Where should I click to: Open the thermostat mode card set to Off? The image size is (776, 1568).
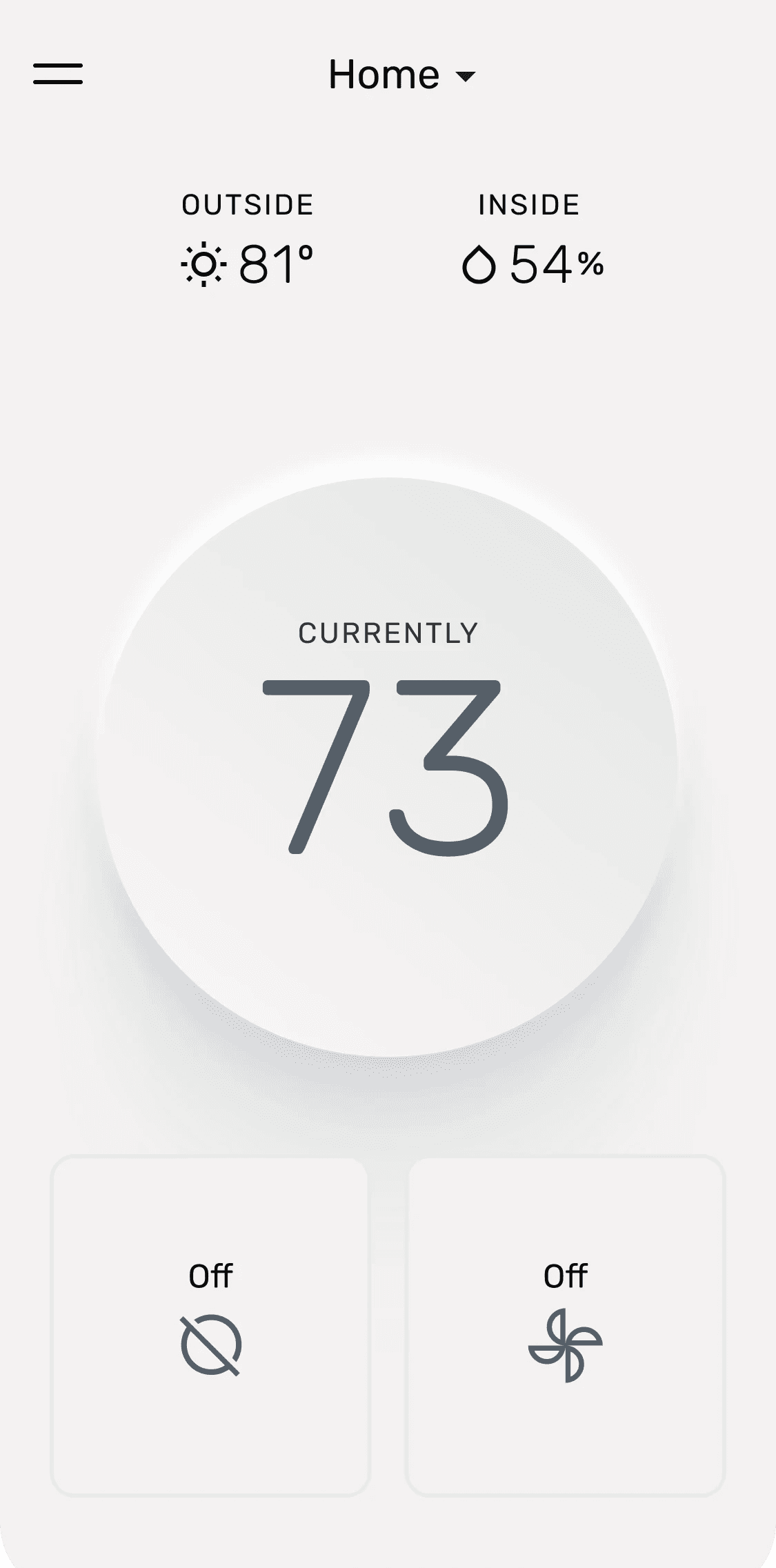[x=210, y=1325]
